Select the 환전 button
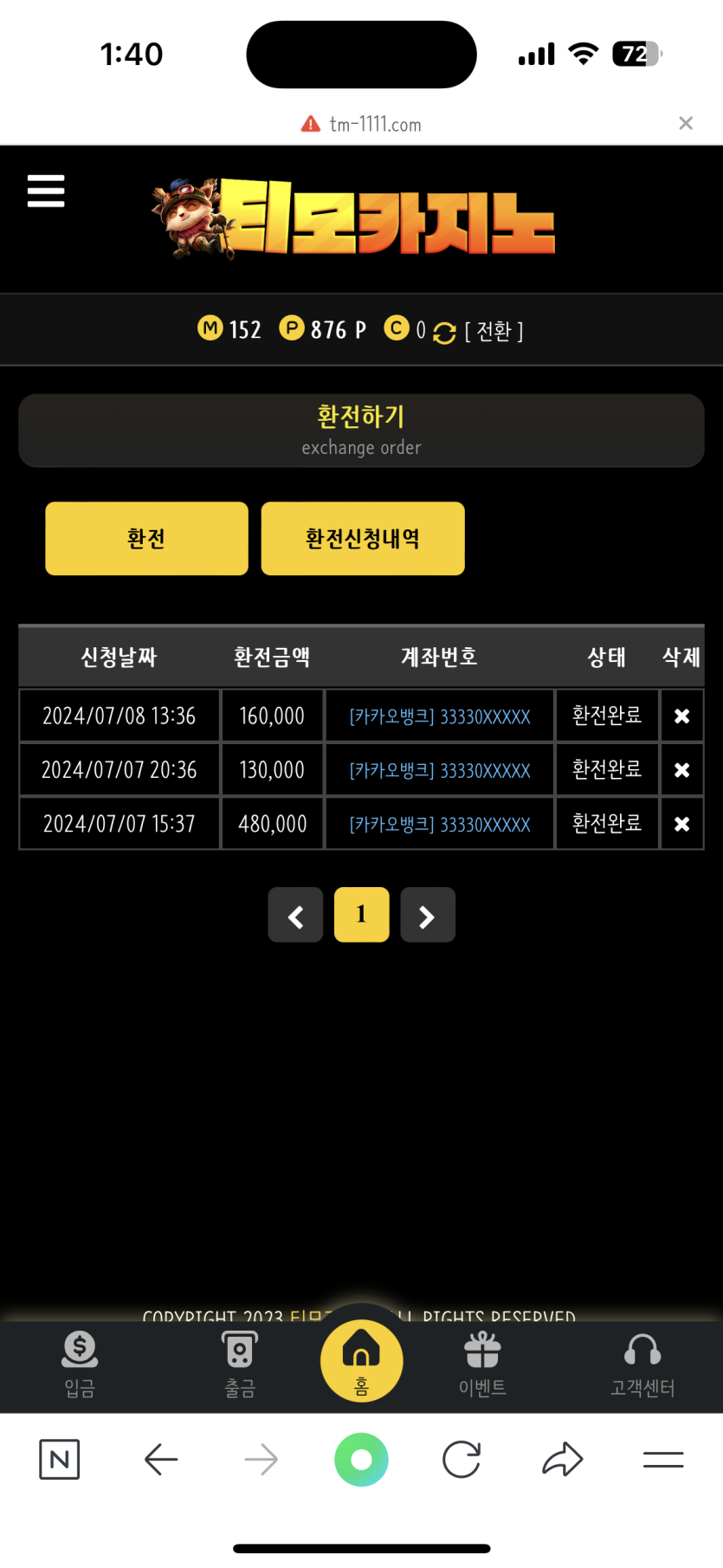Image resolution: width=723 pixels, height=1568 pixels. pyautogui.click(x=146, y=538)
